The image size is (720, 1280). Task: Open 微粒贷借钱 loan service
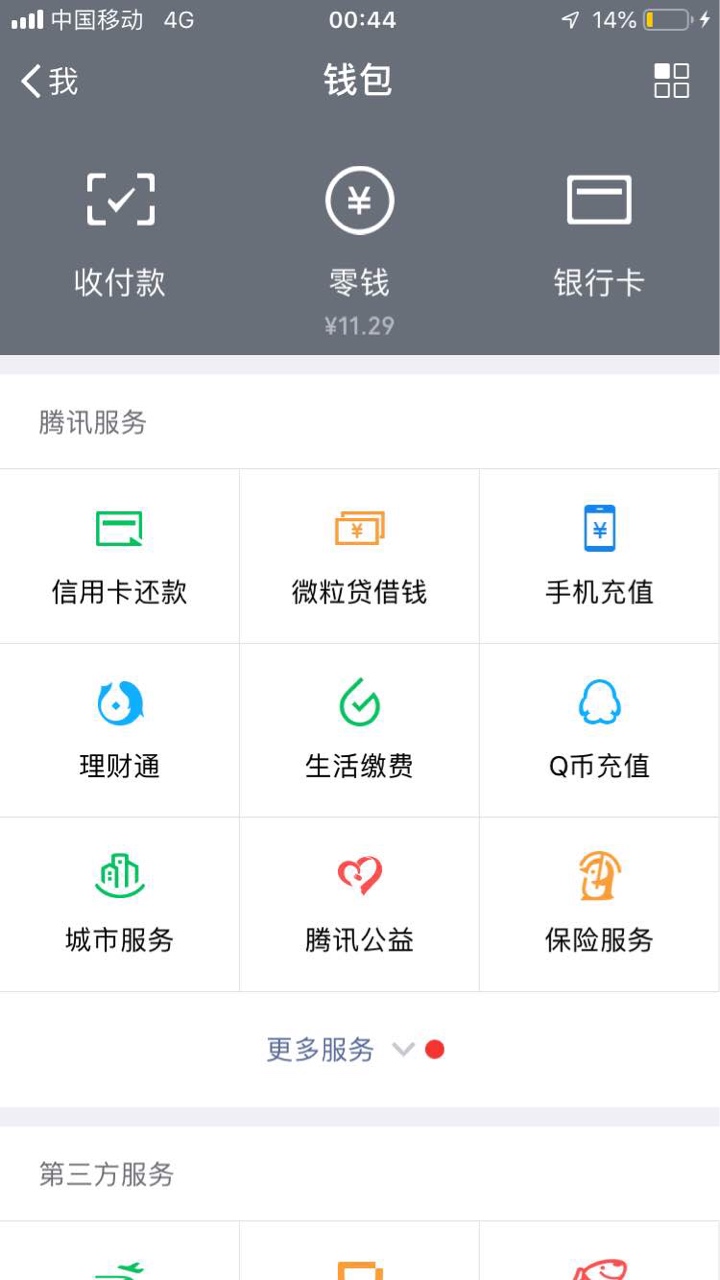pos(360,556)
